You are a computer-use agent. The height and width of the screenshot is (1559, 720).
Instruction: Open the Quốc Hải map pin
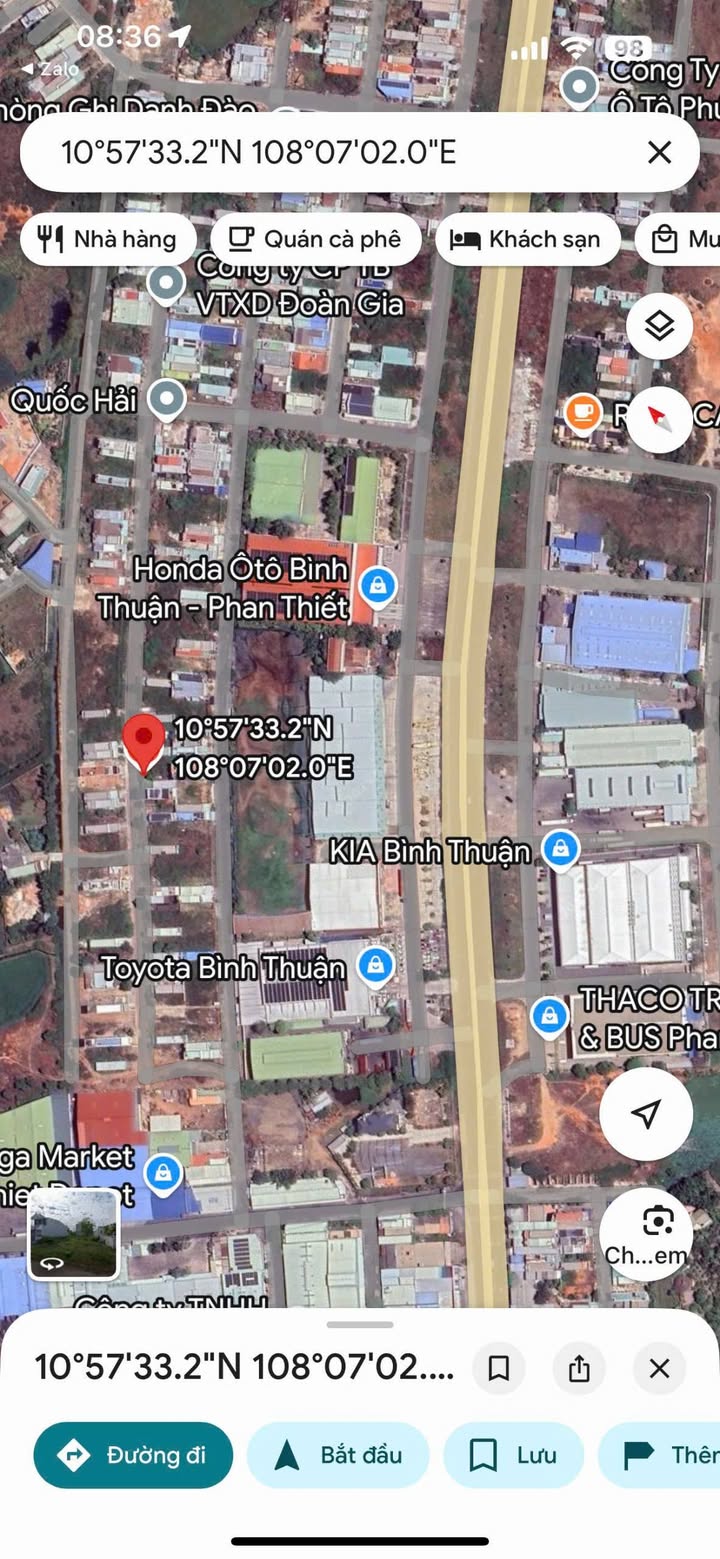(x=166, y=400)
